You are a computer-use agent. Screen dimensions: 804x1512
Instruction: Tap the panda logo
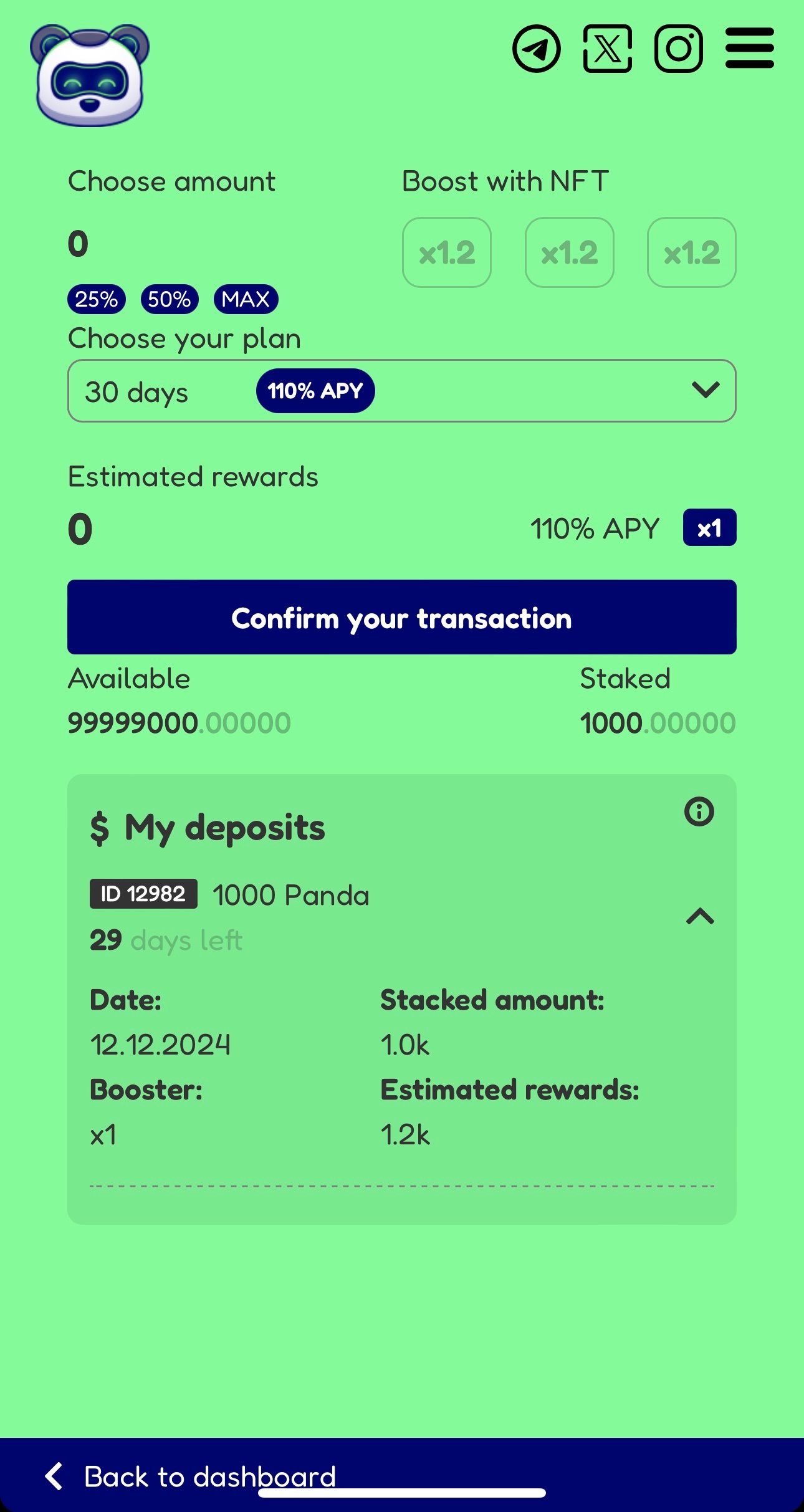90,75
